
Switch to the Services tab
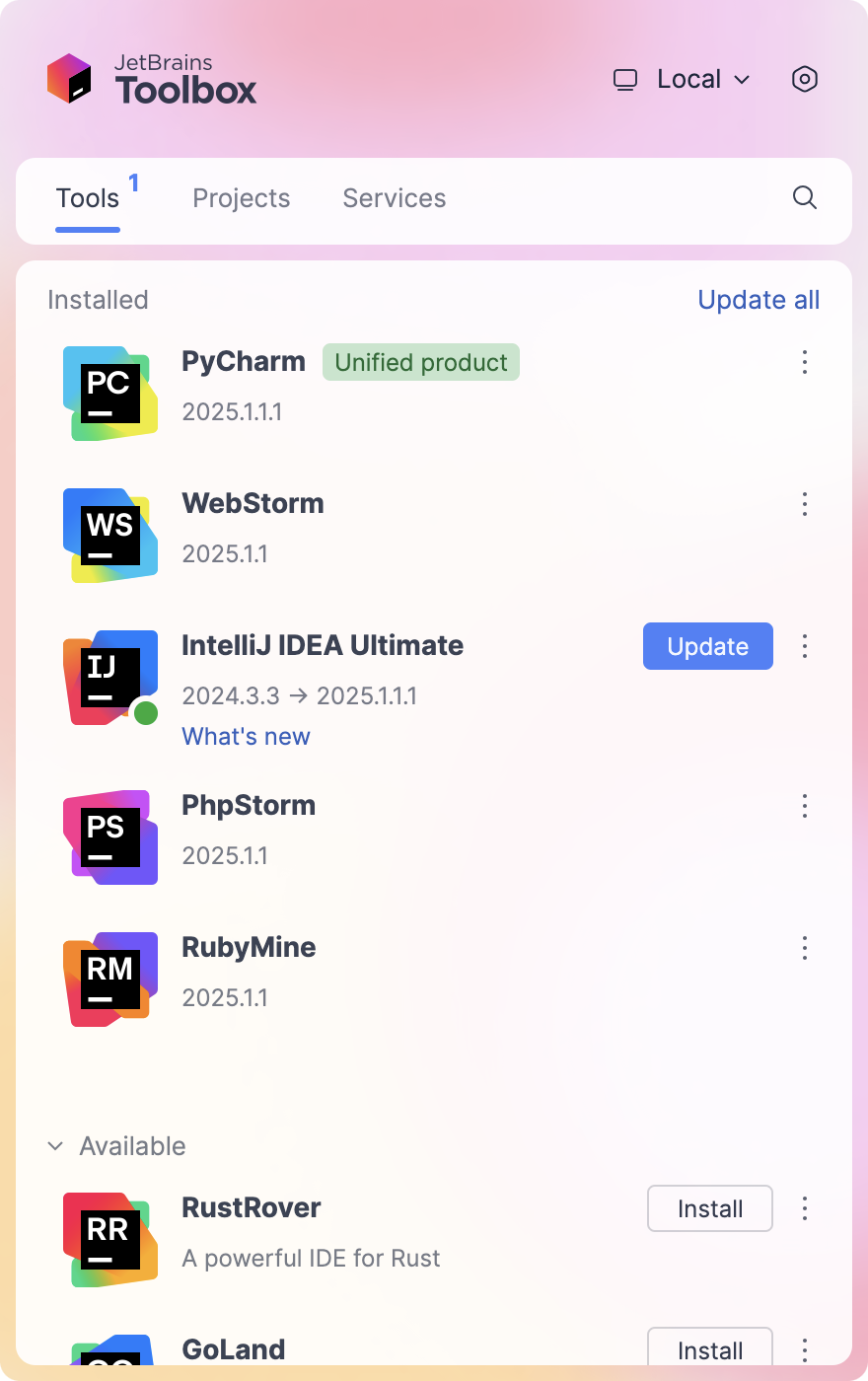pos(394,198)
